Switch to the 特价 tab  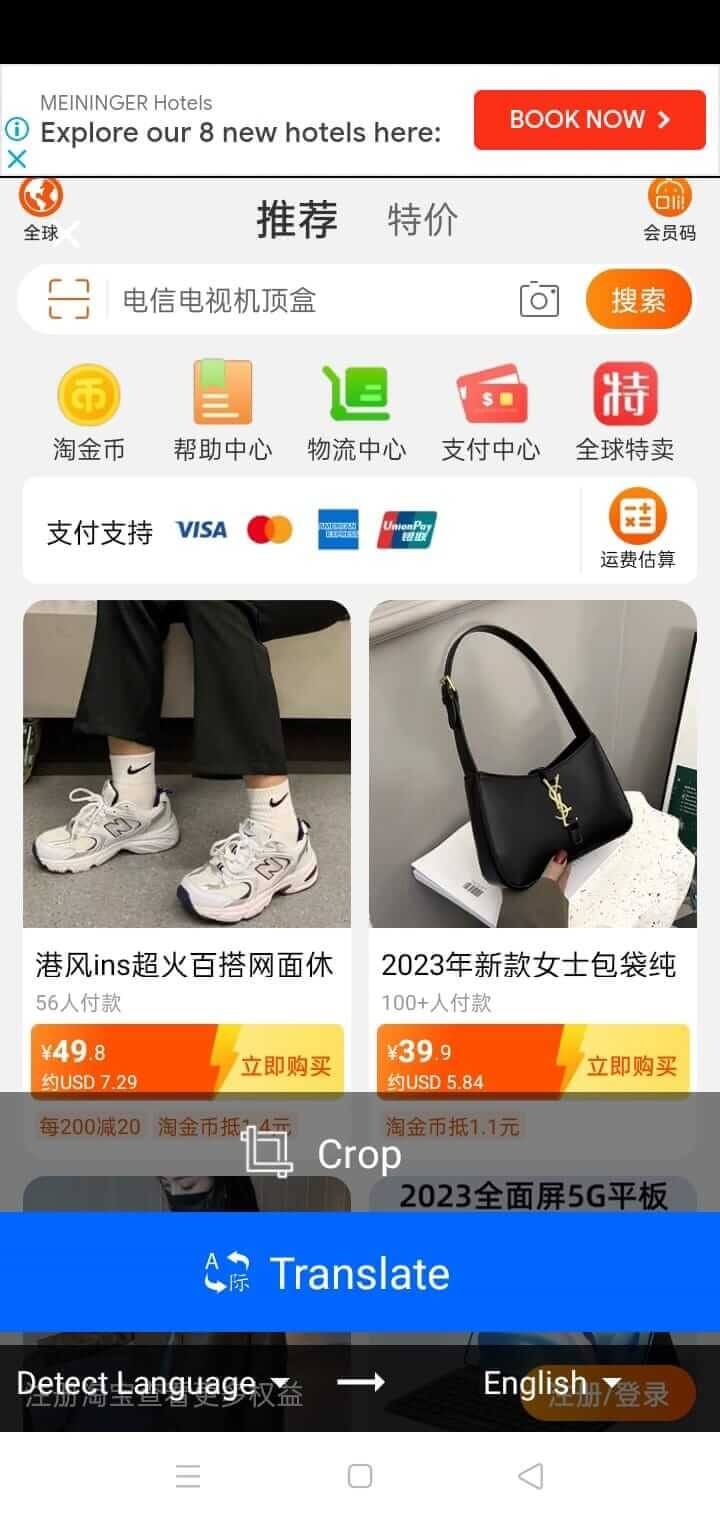(x=422, y=219)
